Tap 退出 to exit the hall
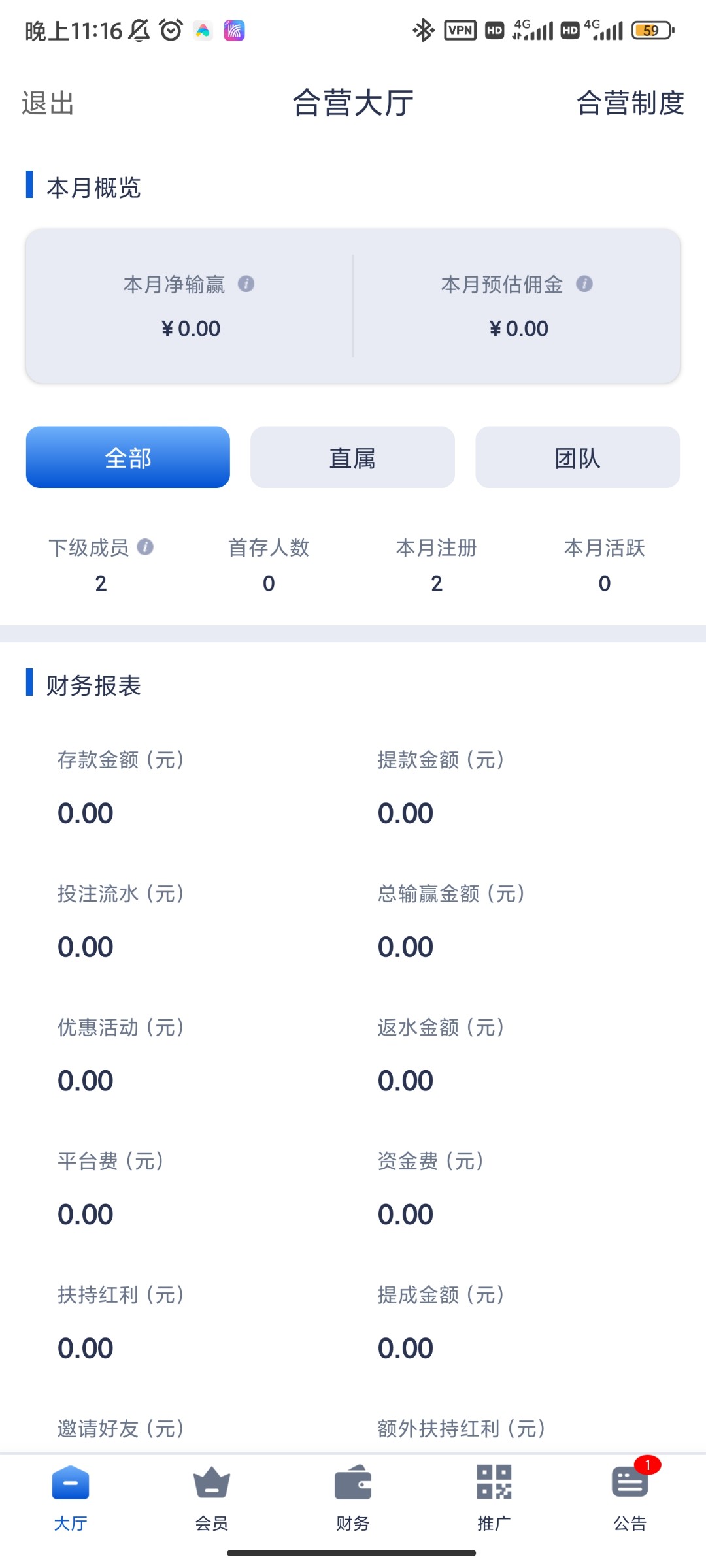 coord(48,103)
